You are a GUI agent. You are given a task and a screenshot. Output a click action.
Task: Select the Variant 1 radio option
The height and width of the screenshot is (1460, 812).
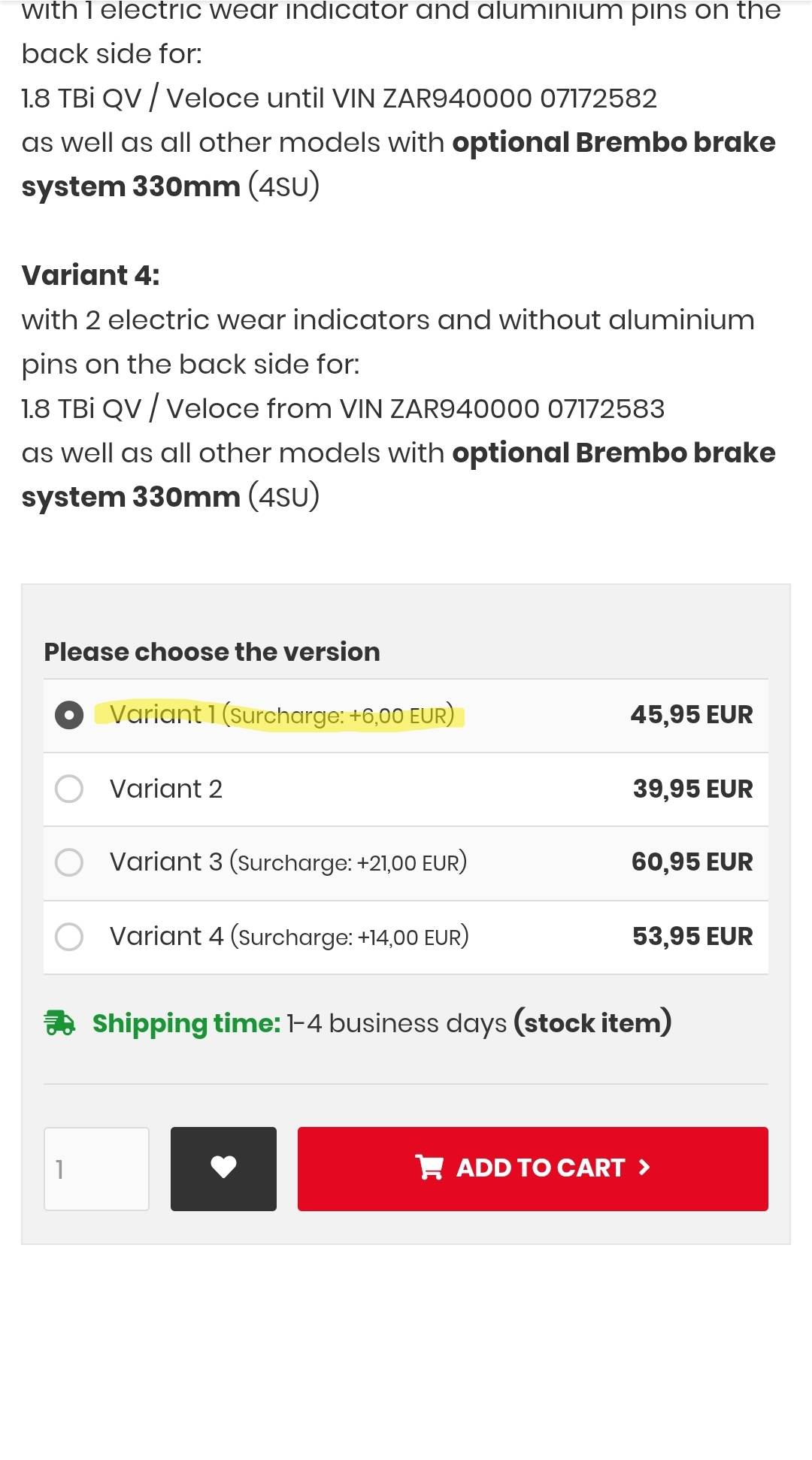pos(69,715)
